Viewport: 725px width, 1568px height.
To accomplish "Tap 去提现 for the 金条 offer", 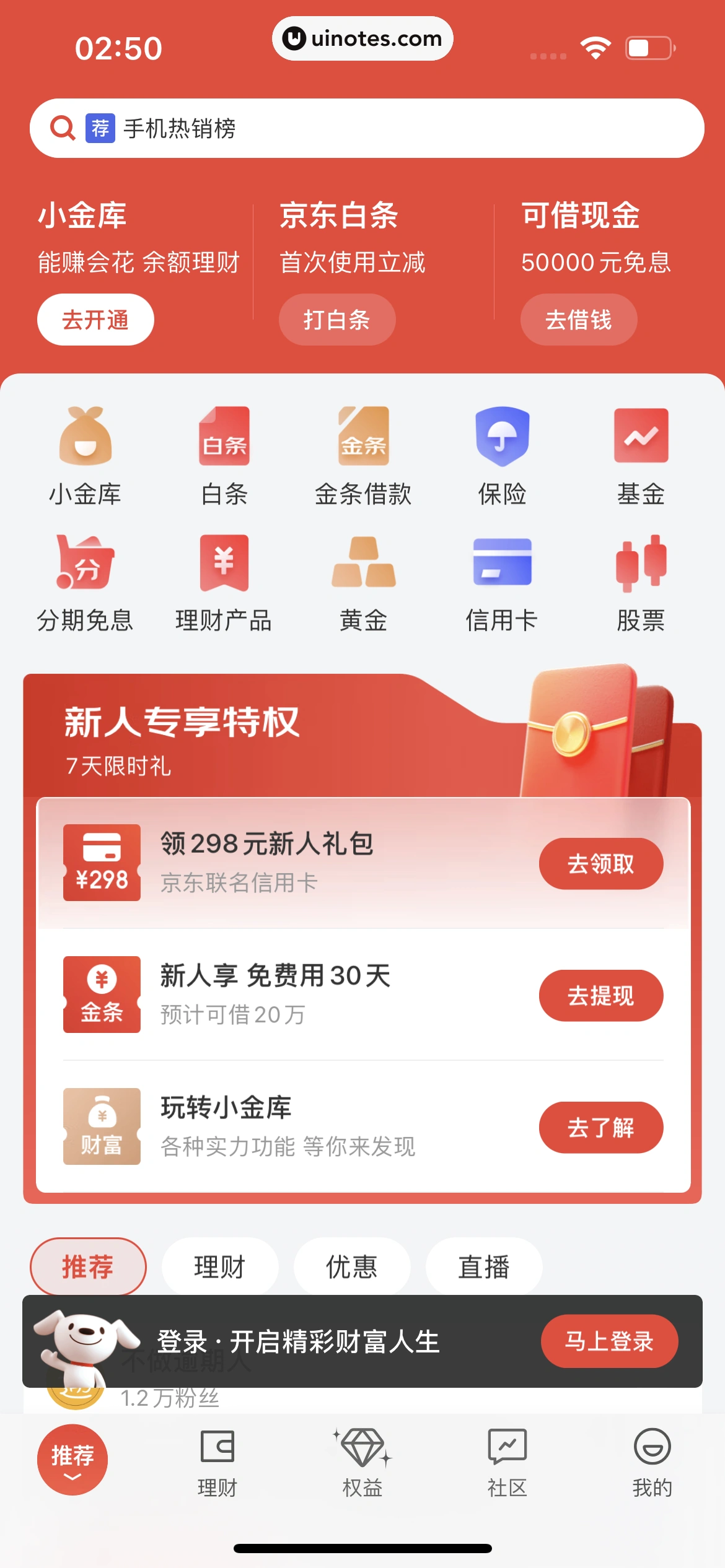I will (x=600, y=995).
